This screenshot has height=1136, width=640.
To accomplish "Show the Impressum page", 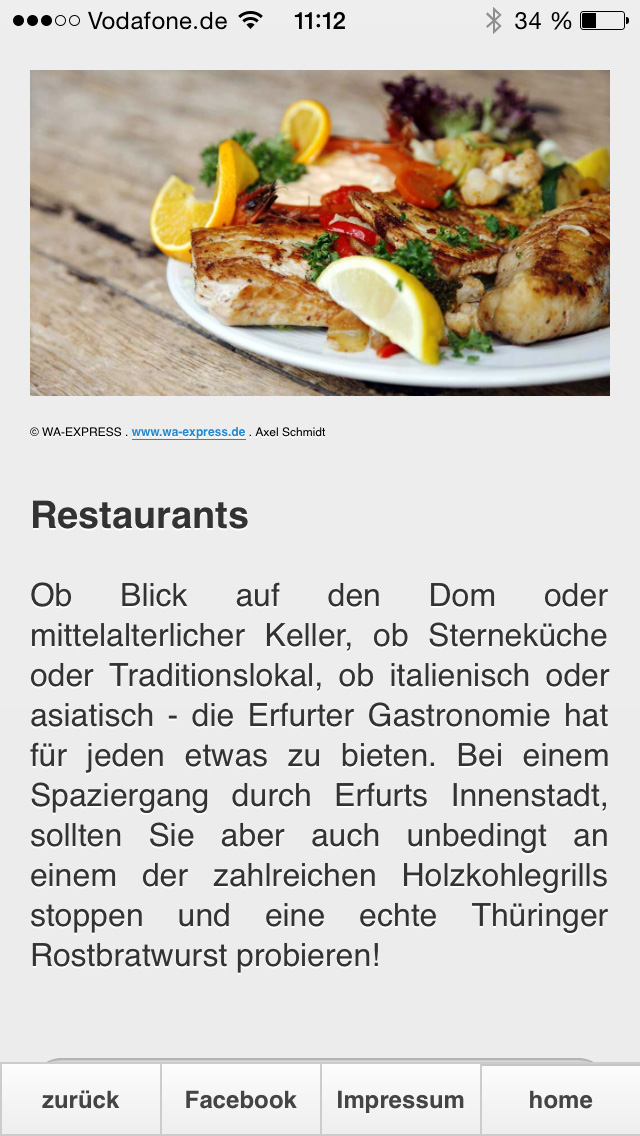I will point(400,1100).
